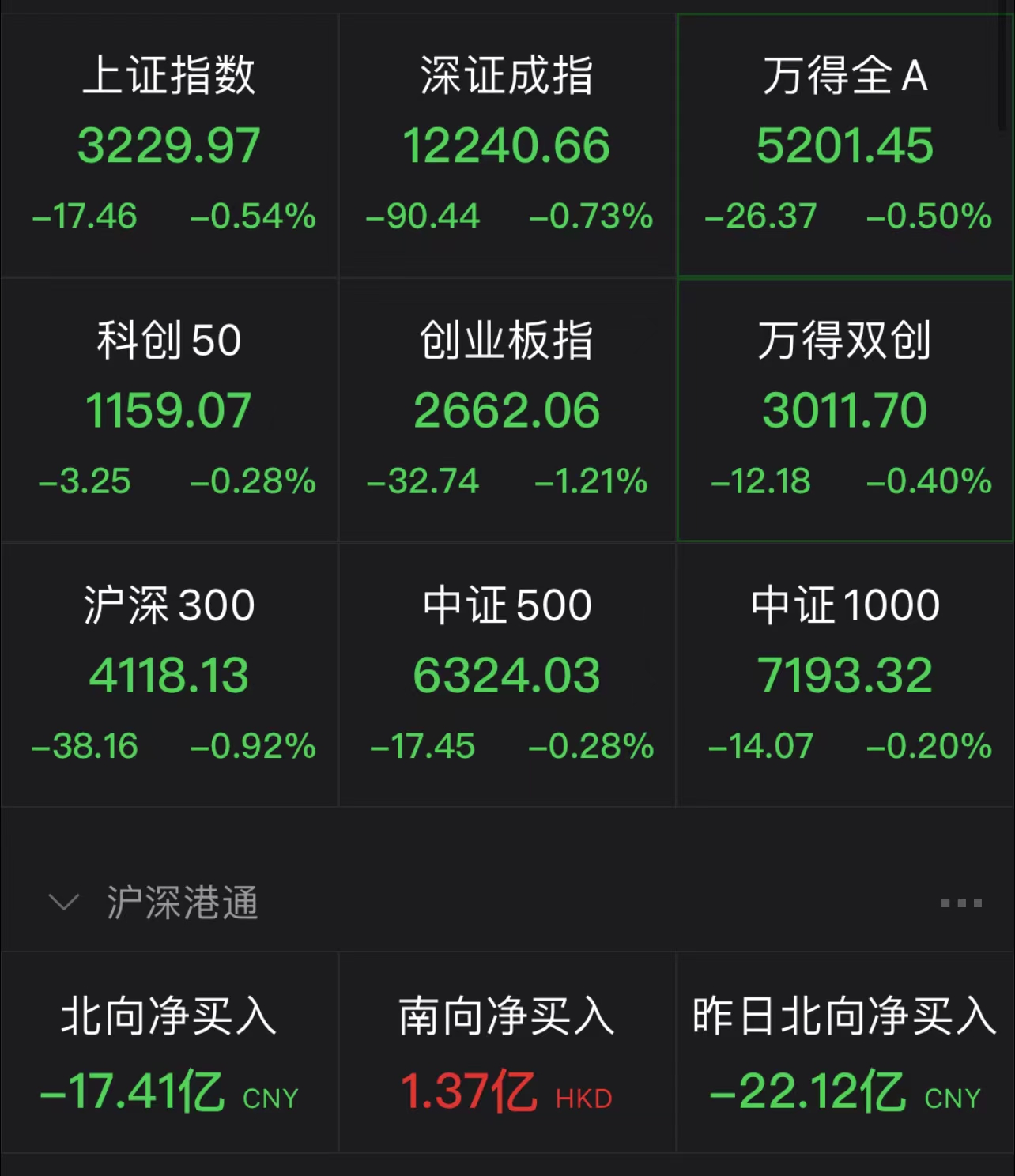Screen dimensions: 1015x1176
Task: Open the 万得双创 index tile
Action: [844, 409]
